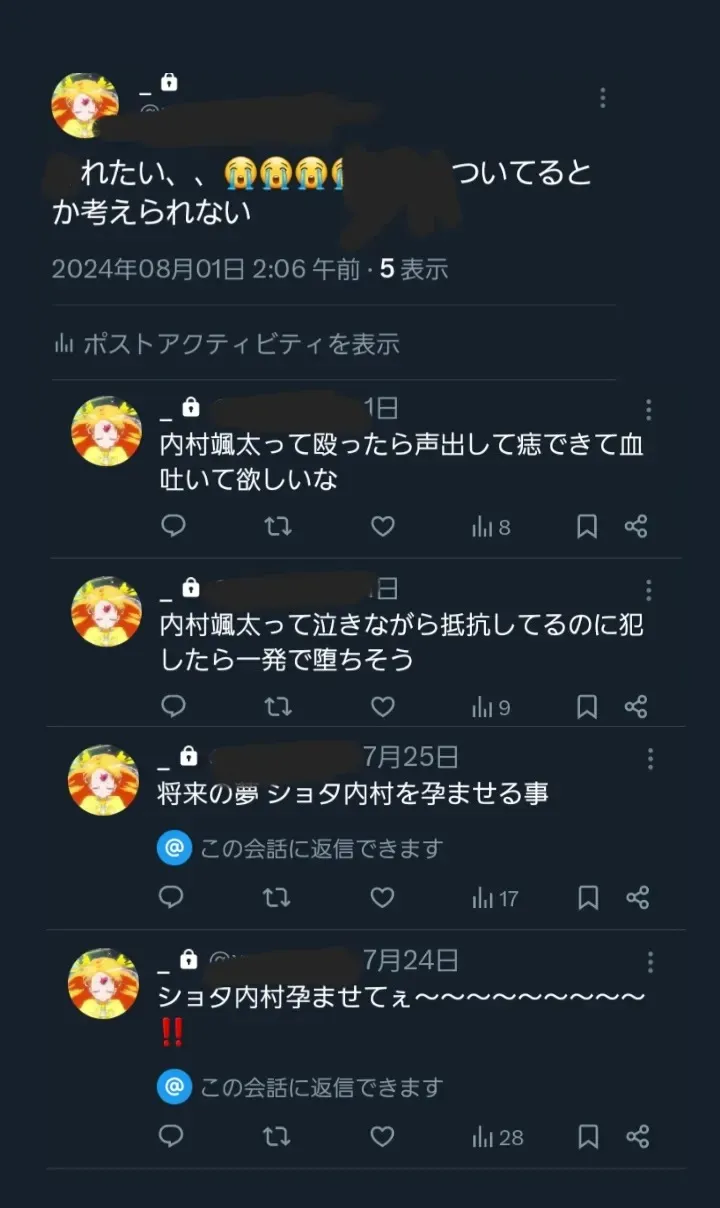Open overflow menu on the 7月24日 post
This screenshot has height=1208, width=720.
pos(650,963)
